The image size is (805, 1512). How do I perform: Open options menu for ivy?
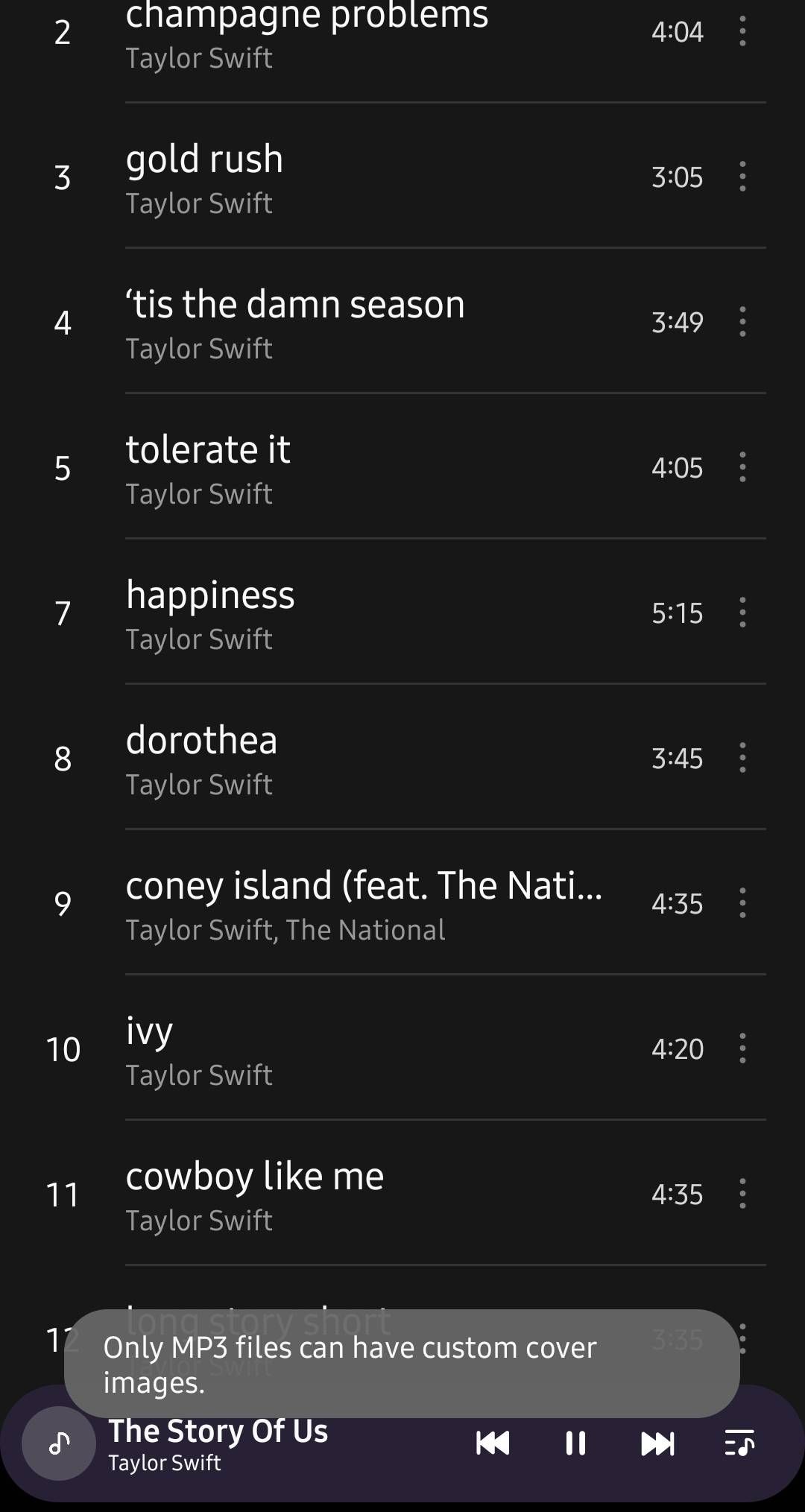point(742,1048)
